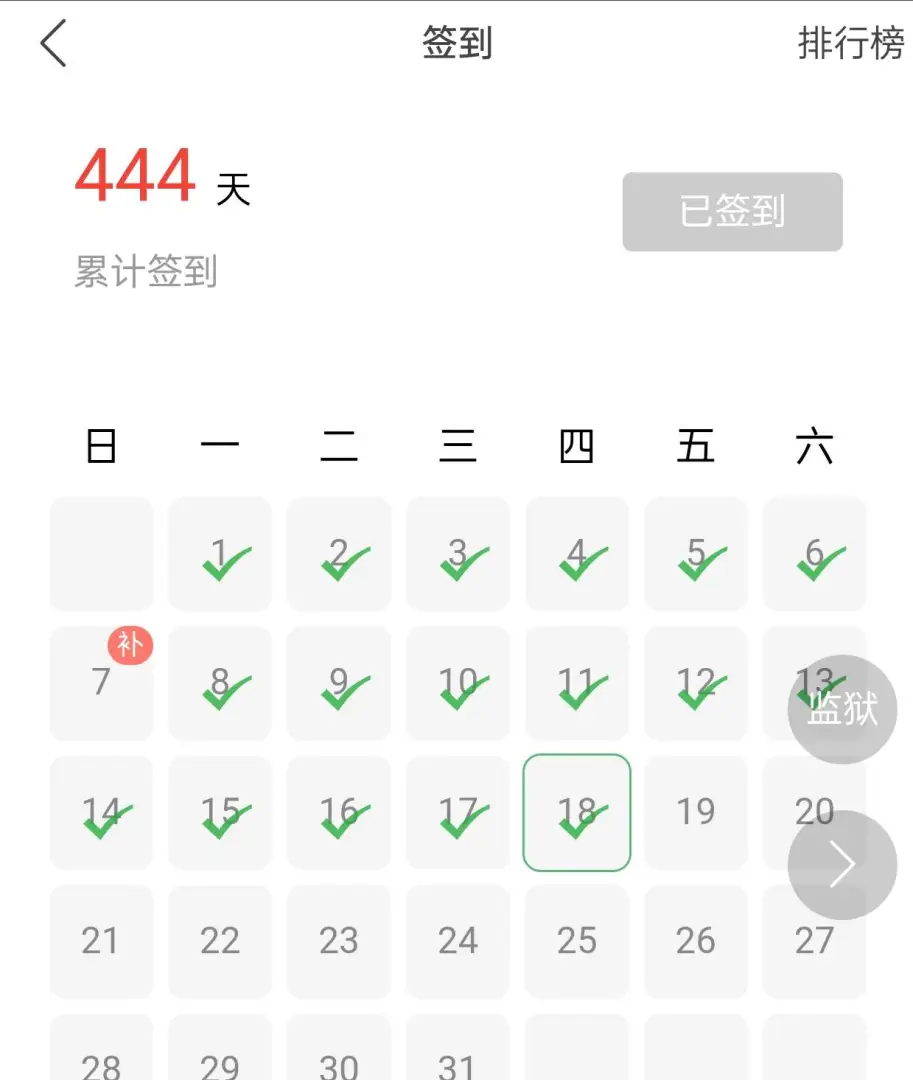Image resolution: width=913 pixels, height=1080 pixels.
Task: Tap the 补 make-up sign-in badge on day 7
Action: coord(130,646)
